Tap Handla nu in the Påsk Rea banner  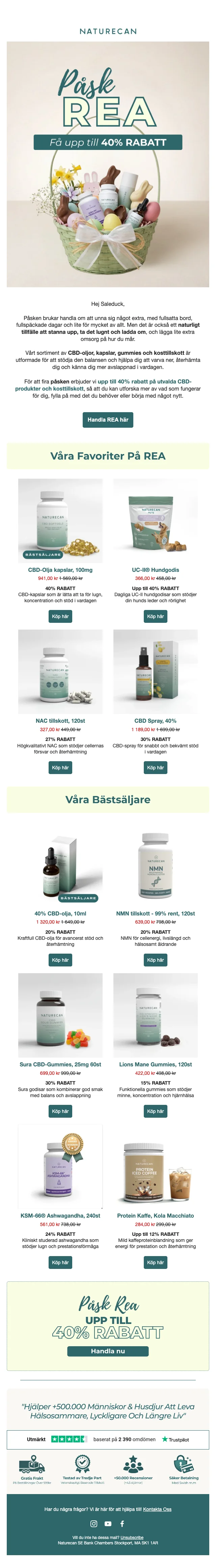pyautogui.click(x=108, y=1351)
